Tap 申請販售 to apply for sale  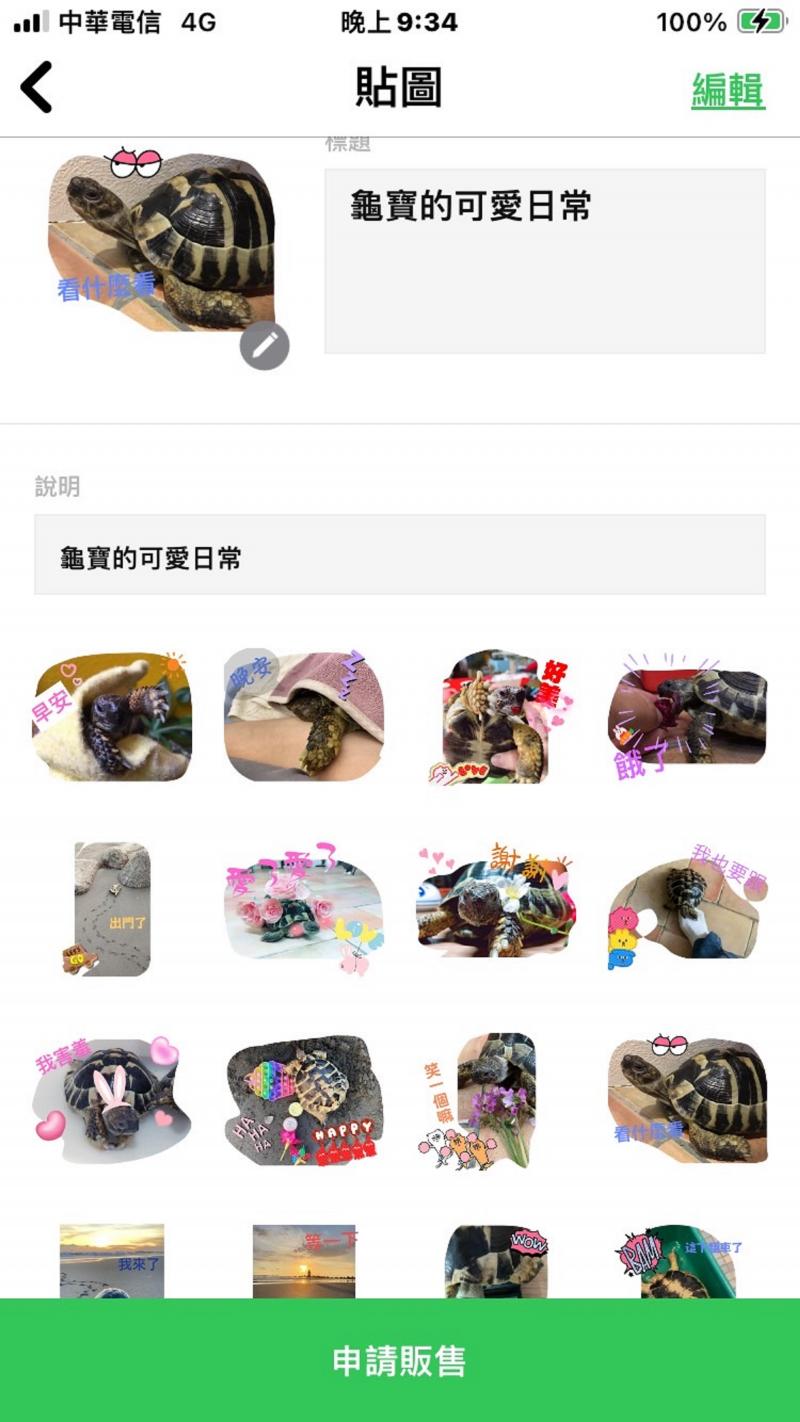click(x=400, y=1360)
